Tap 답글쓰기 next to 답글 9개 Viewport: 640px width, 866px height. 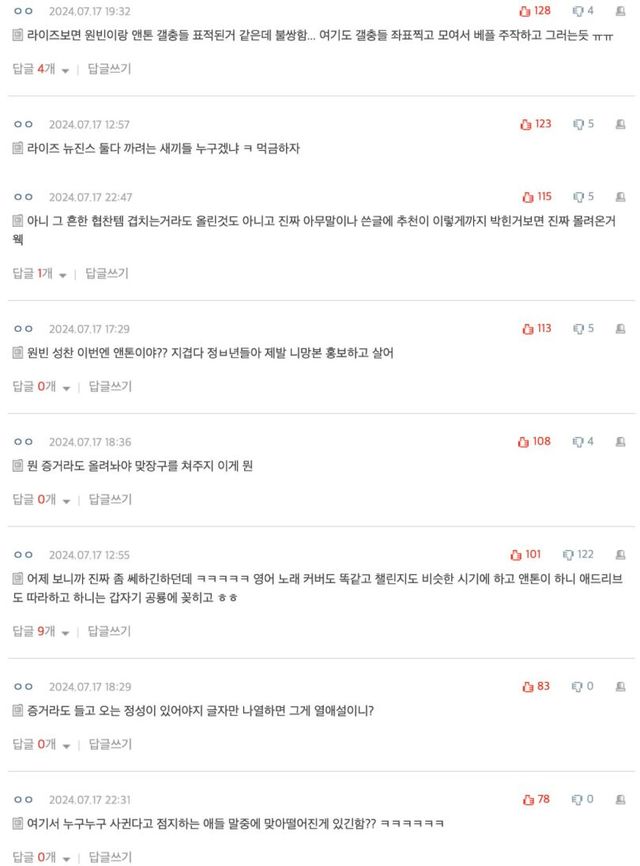click(x=109, y=631)
